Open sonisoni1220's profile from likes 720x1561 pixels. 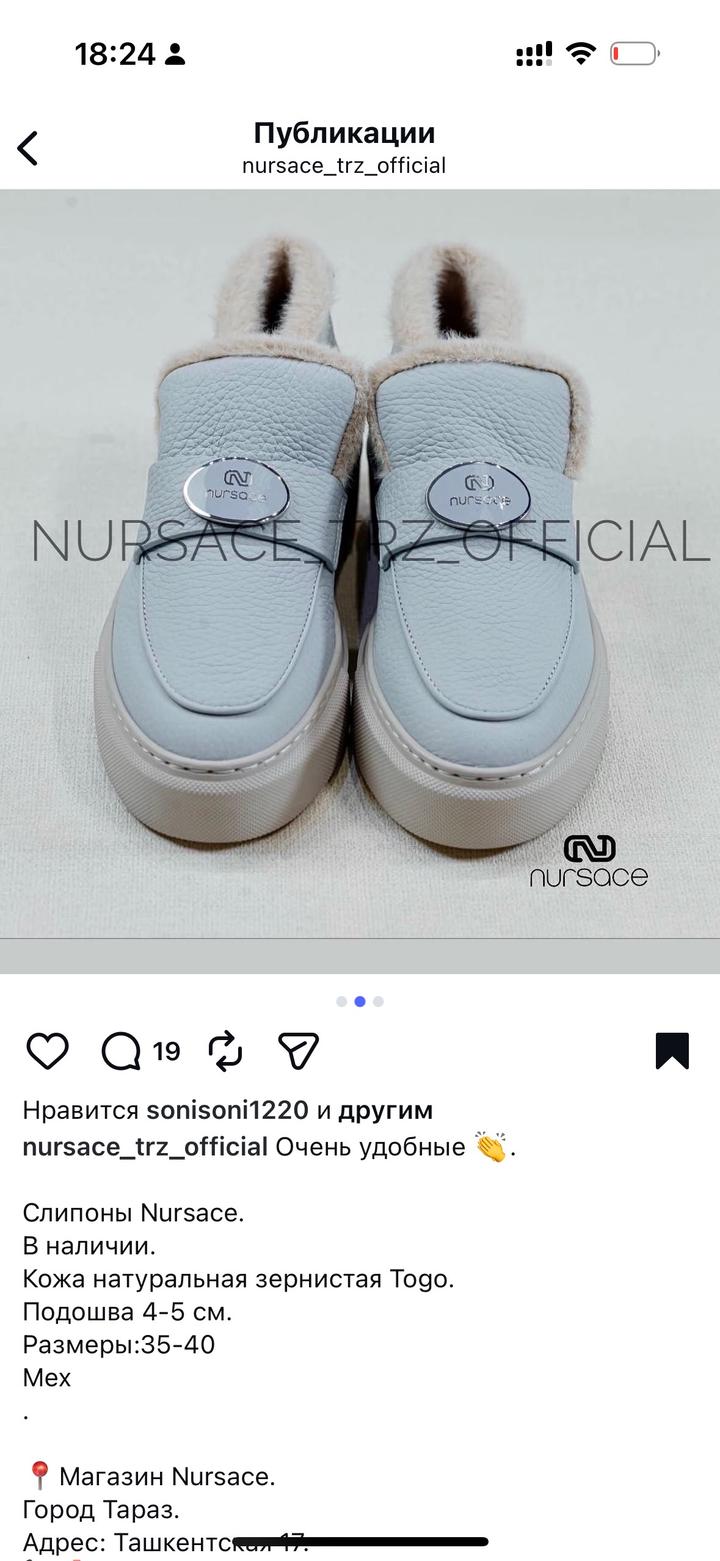point(227,1110)
